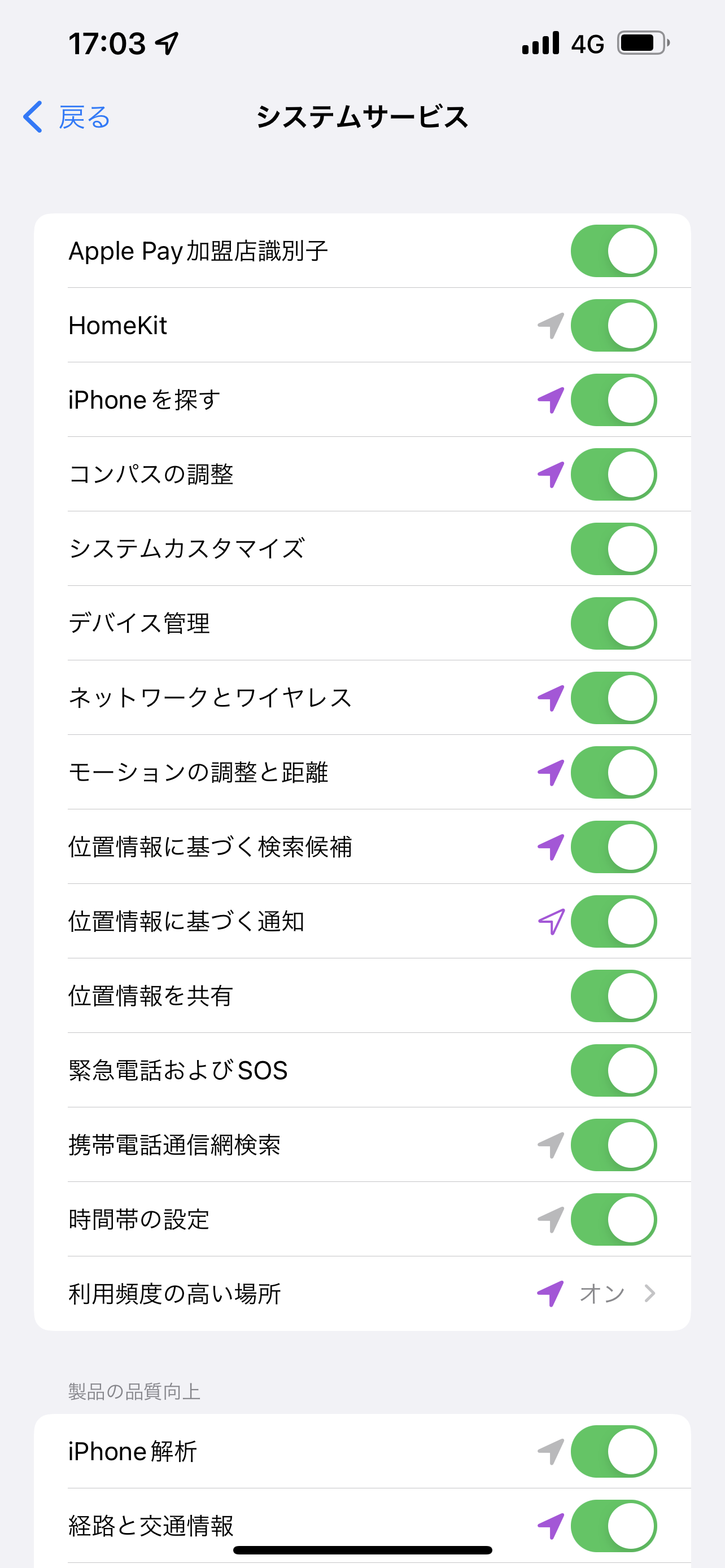This screenshot has height=1568, width=725.
Task: Disable 緊急電話およびSOS toggle
Action: [x=613, y=1070]
